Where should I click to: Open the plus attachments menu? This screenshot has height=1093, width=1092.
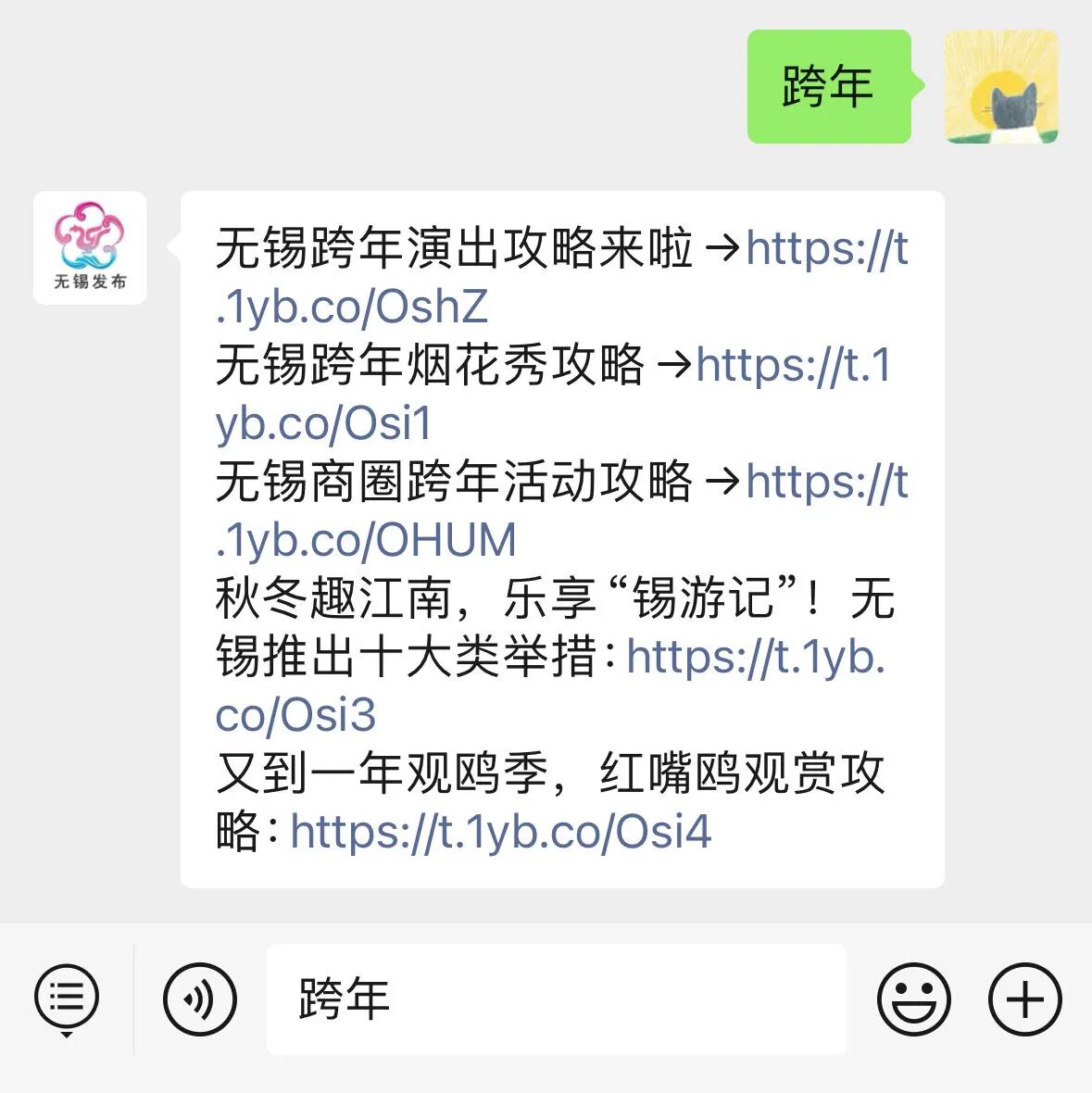point(1024,999)
